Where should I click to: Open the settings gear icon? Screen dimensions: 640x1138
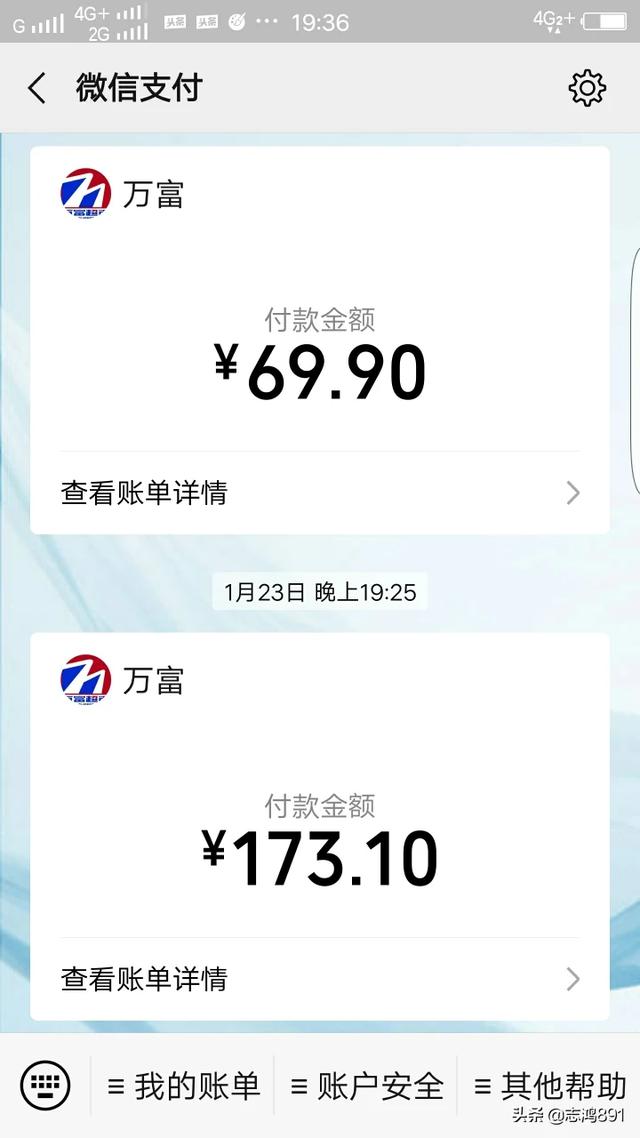coord(586,89)
